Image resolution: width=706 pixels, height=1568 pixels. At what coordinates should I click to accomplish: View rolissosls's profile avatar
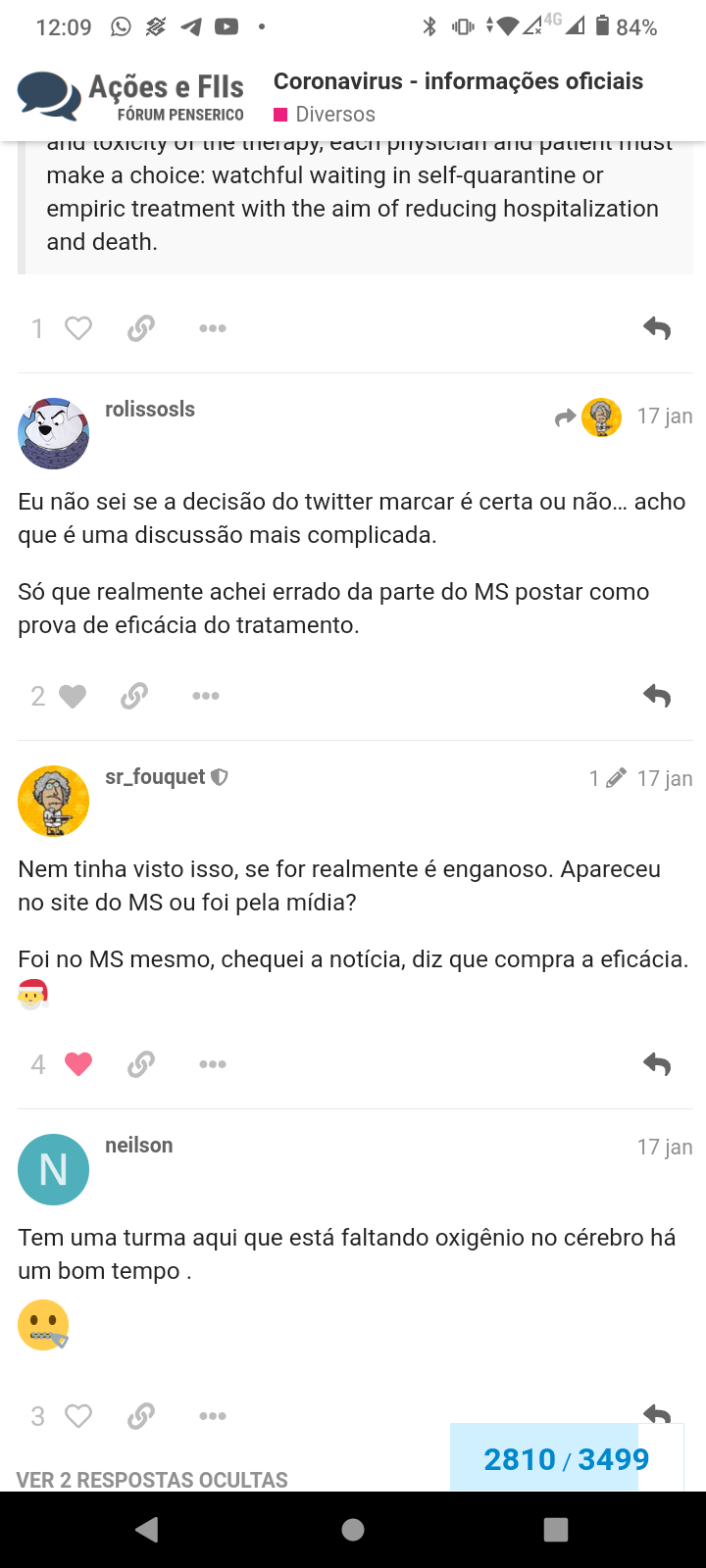(54, 433)
